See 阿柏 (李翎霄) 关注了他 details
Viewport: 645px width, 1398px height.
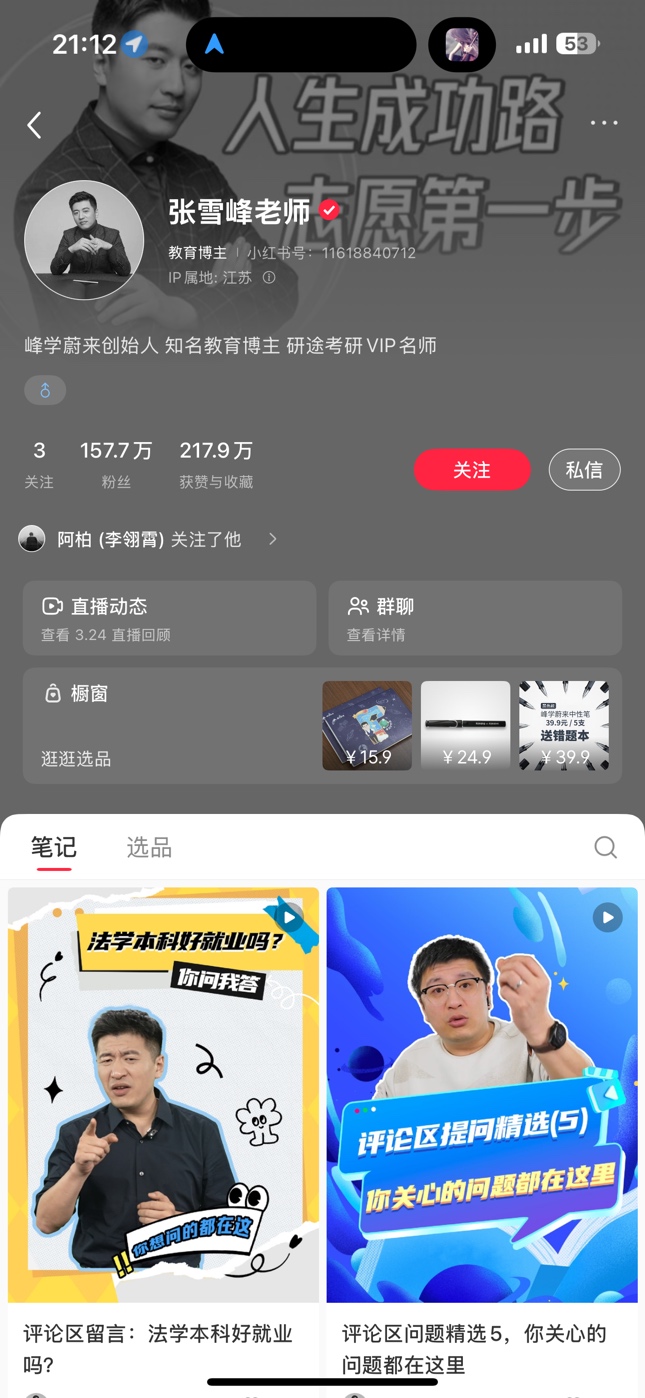[x=150, y=539]
